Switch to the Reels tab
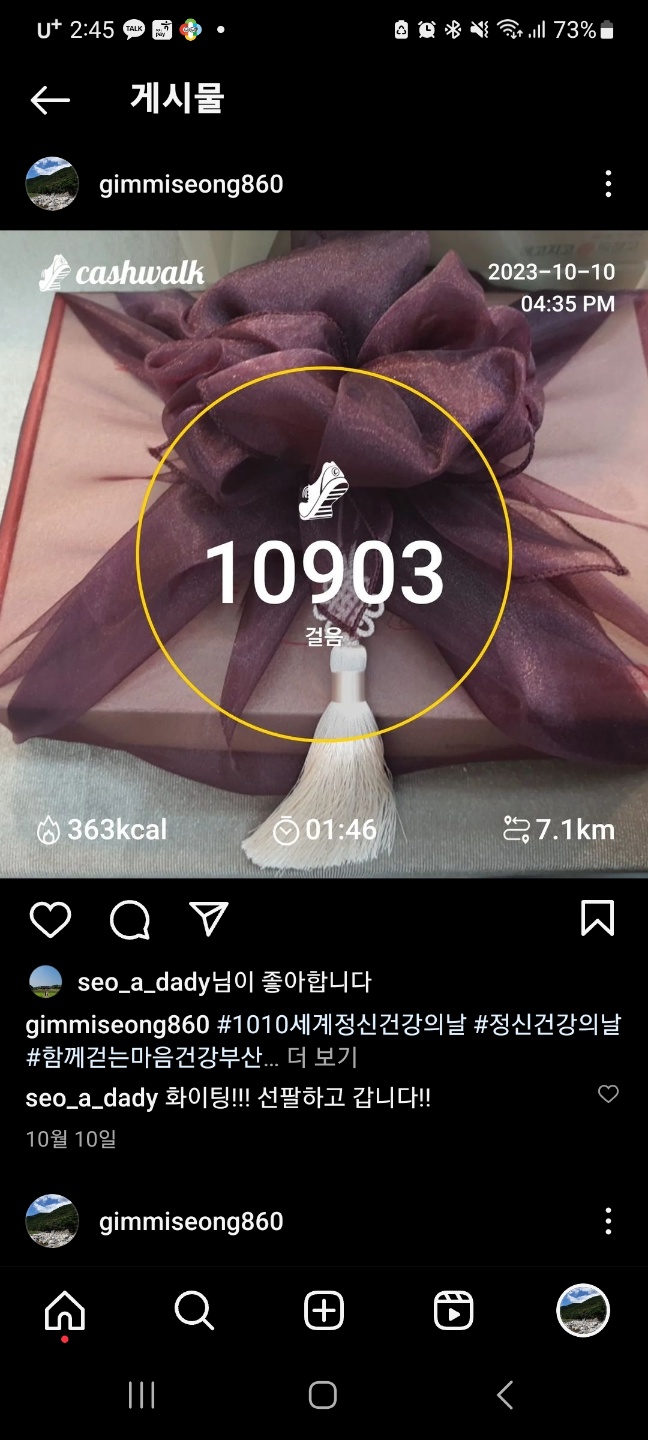The image size is (648, 1440). [x=453, y=1310]
